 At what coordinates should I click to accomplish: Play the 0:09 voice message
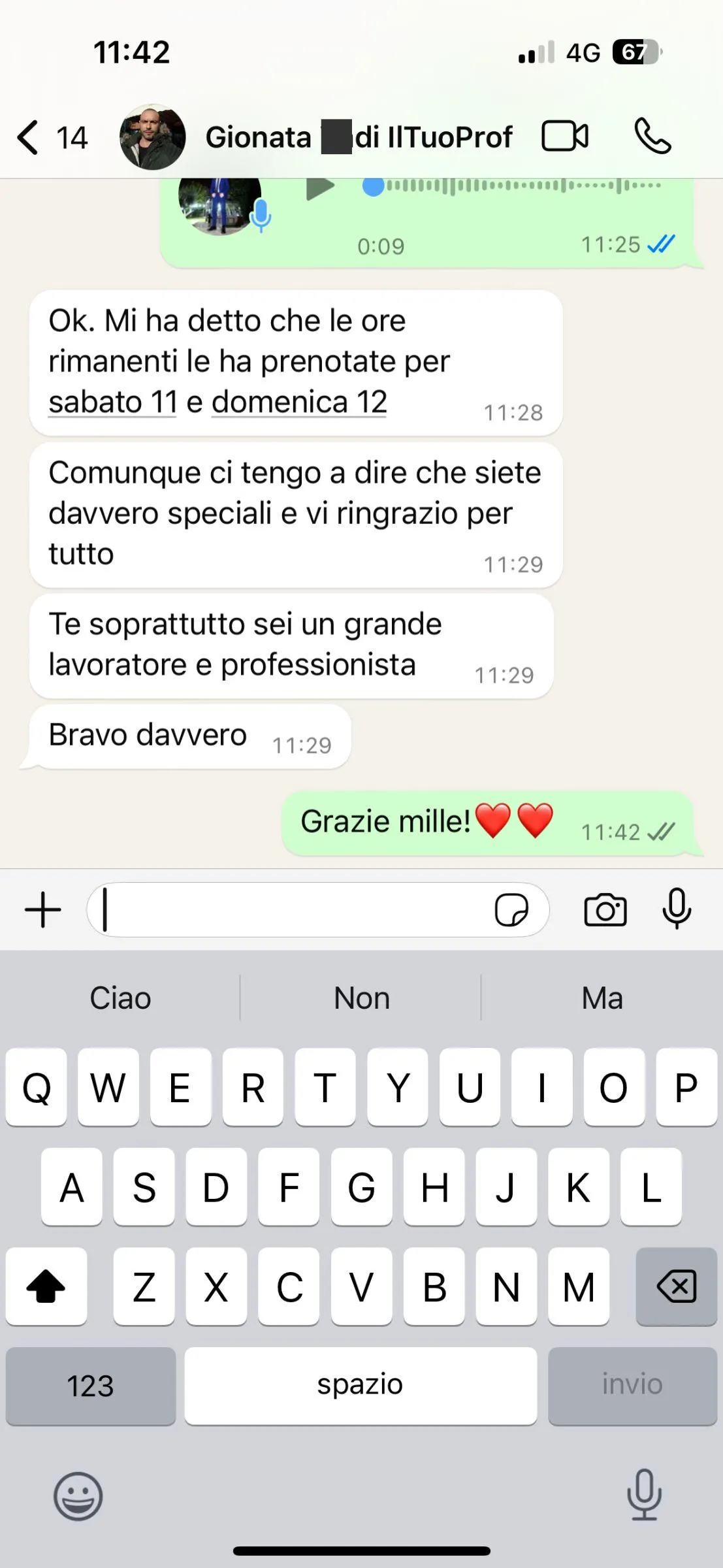click(x=320, y=188)
